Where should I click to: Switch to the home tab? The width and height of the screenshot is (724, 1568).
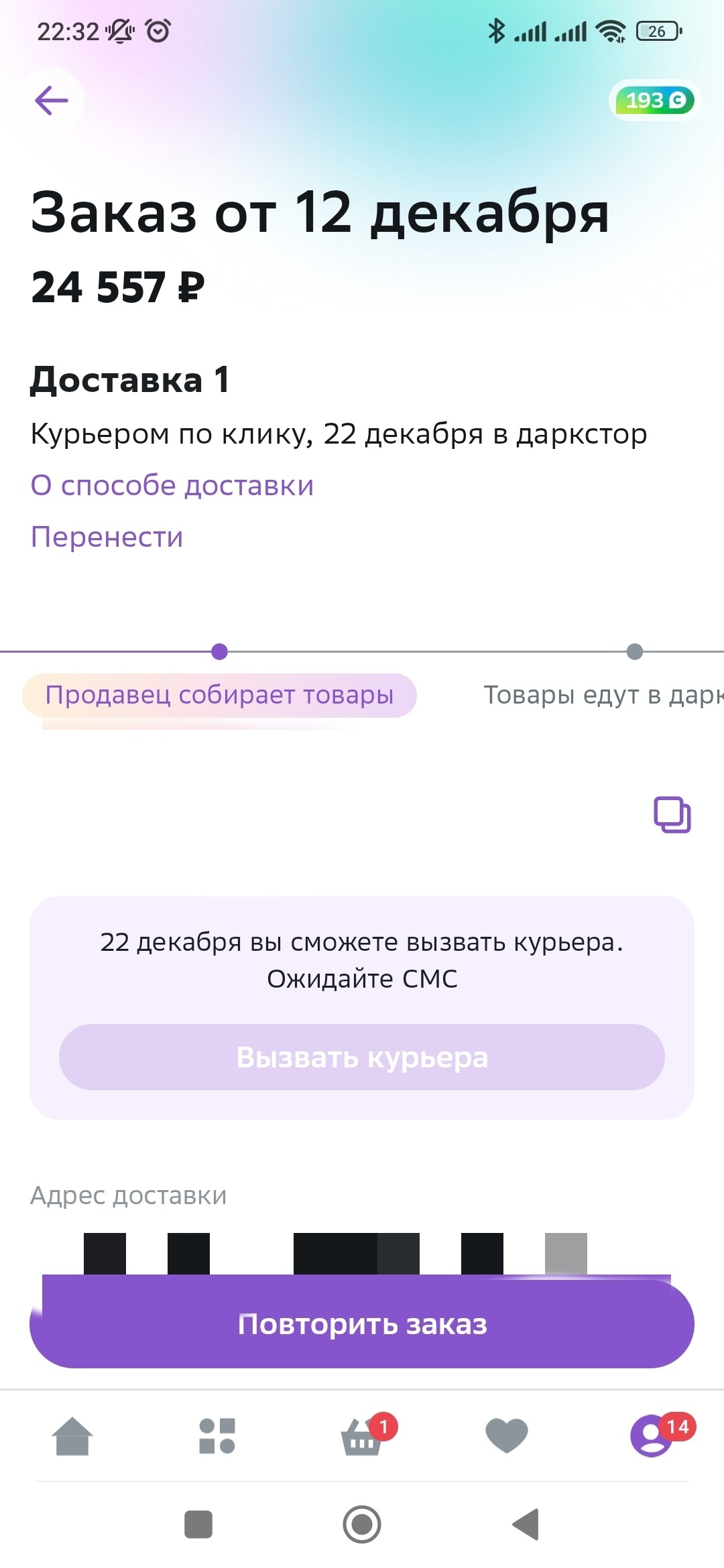point(72,1437)
